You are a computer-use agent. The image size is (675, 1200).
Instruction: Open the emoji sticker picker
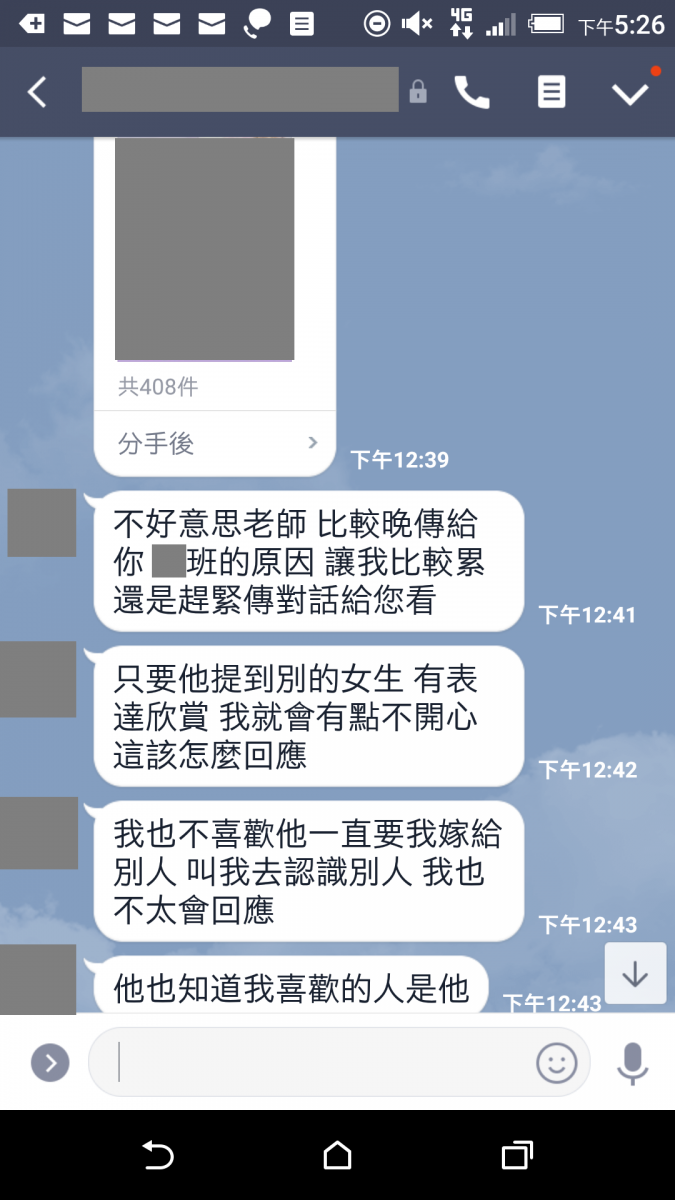[x=557, y=1062]
